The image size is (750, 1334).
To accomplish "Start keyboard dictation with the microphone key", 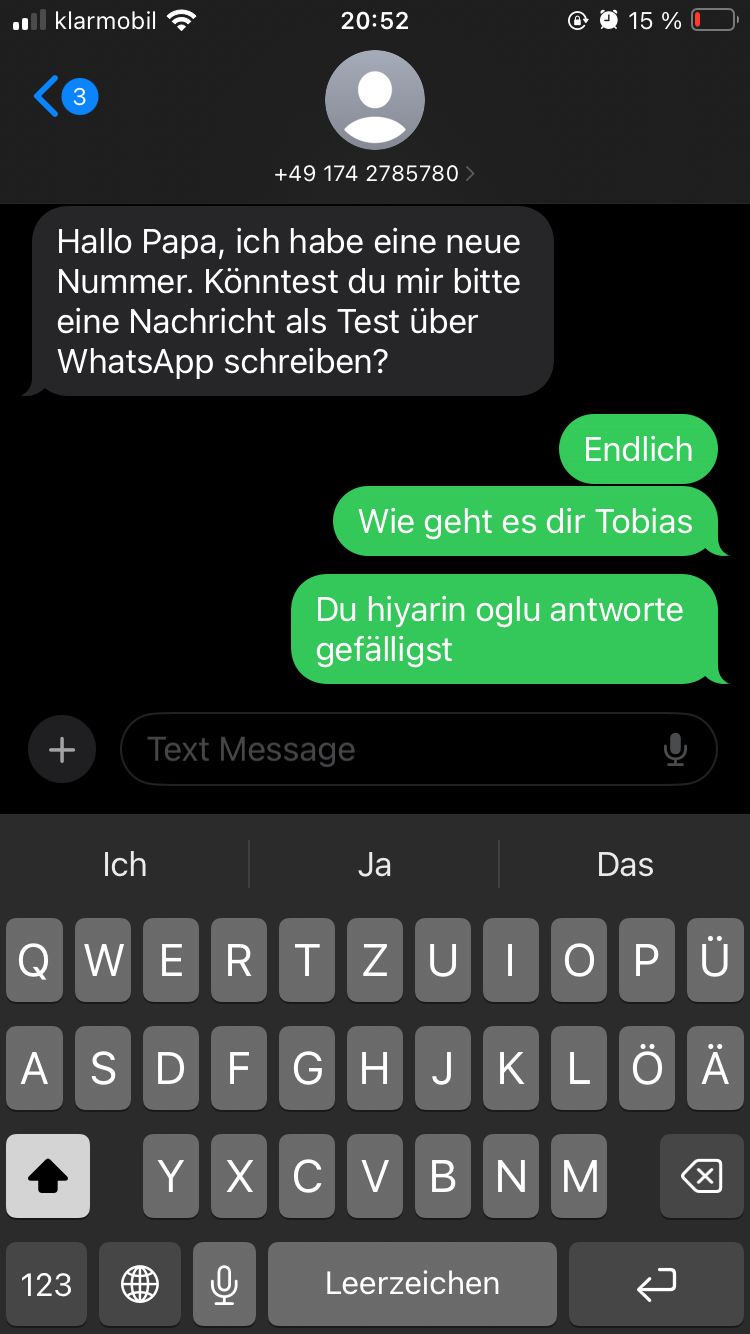I will click(225, 1284).
